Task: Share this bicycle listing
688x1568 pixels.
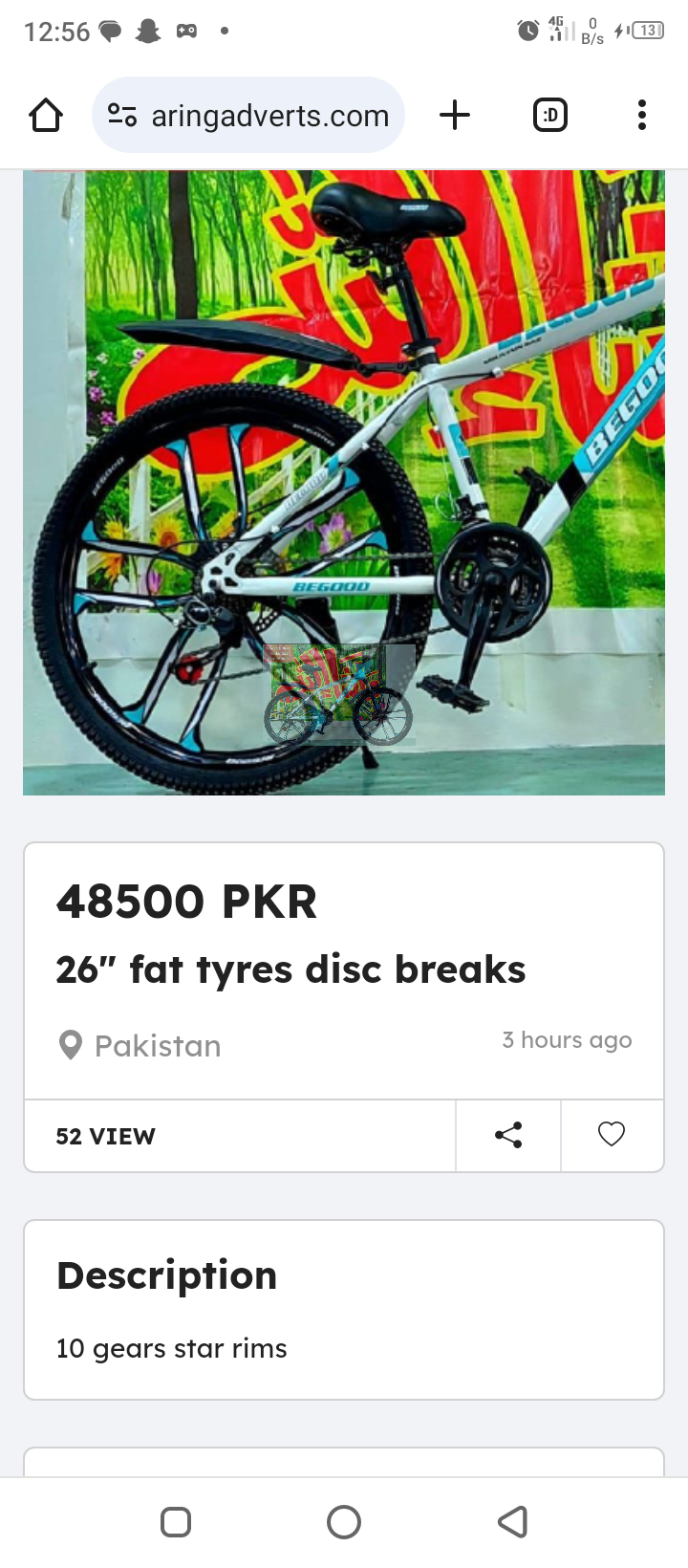Action: pyautogui.click(x=508, y=1136)
